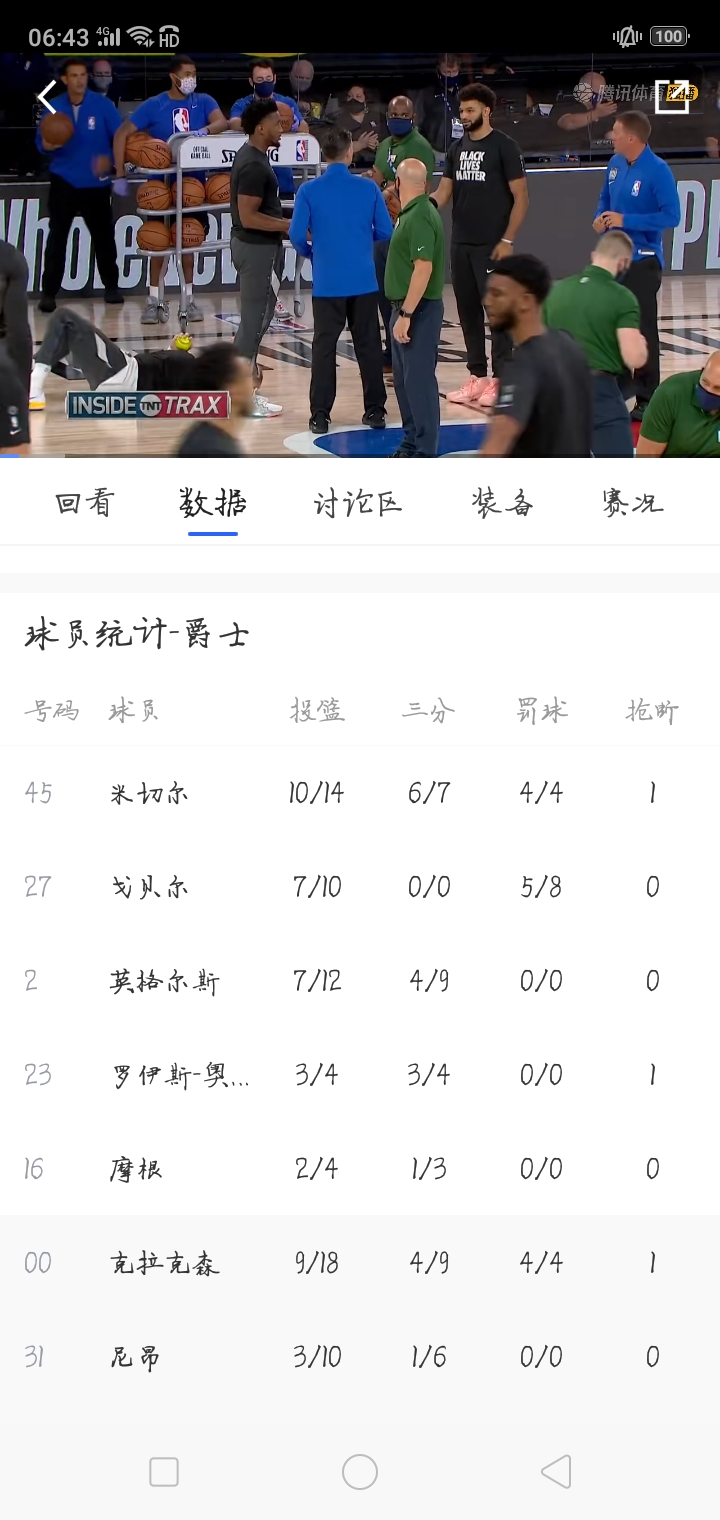Tap the system home button

pos(360,1472)
